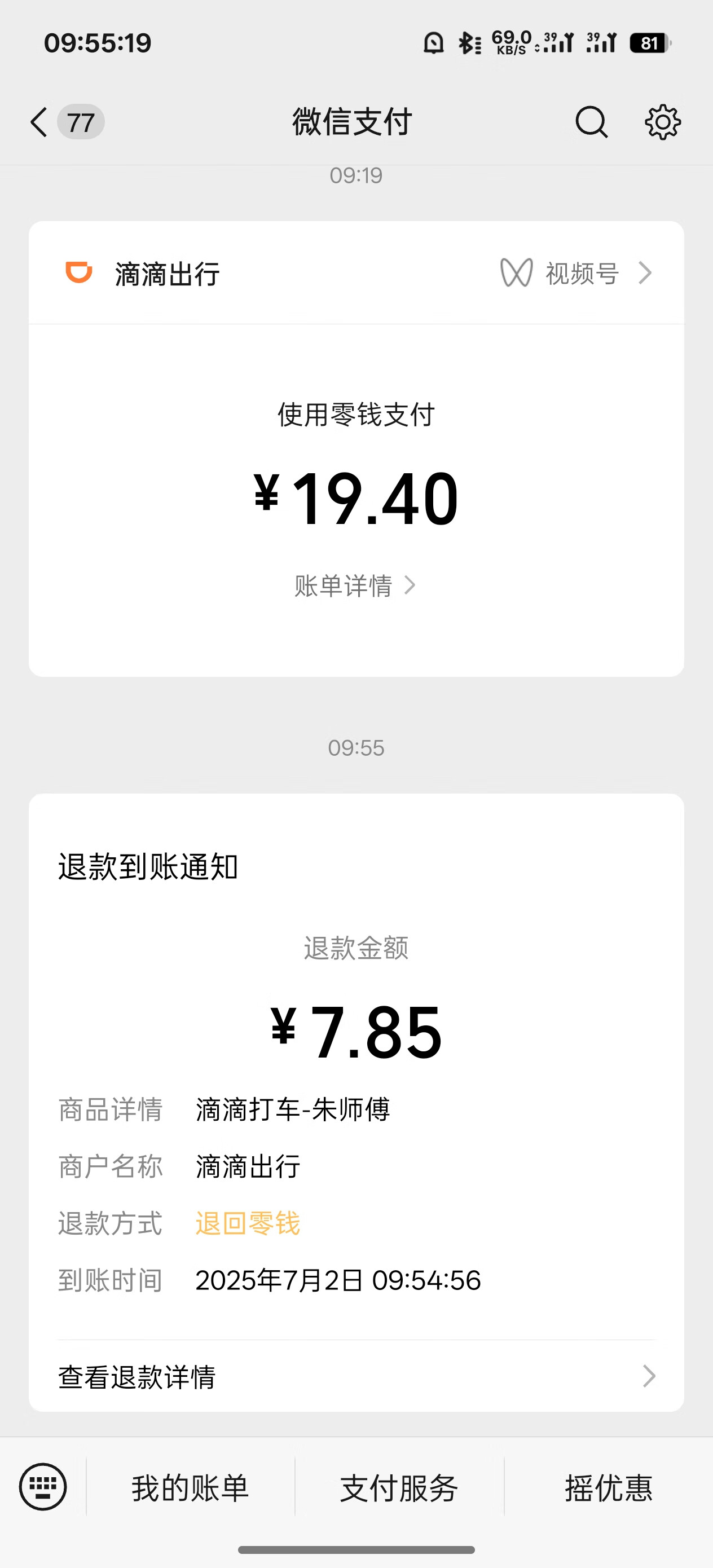
Task: Open 查看退款详情 row
Action: tap(356, 1377)
